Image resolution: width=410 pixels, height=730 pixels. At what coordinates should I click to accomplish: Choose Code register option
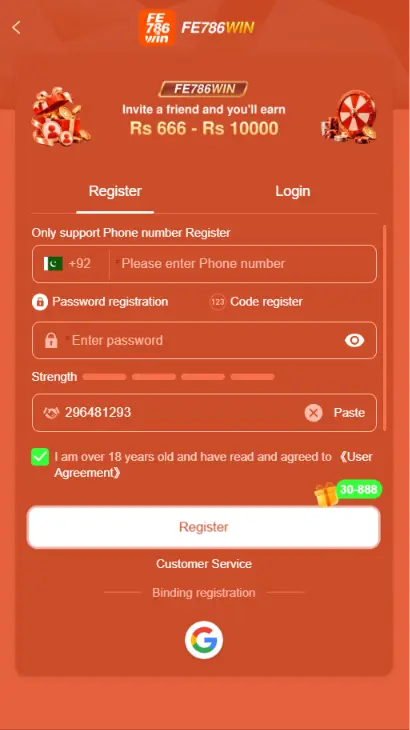coord(256,302)
